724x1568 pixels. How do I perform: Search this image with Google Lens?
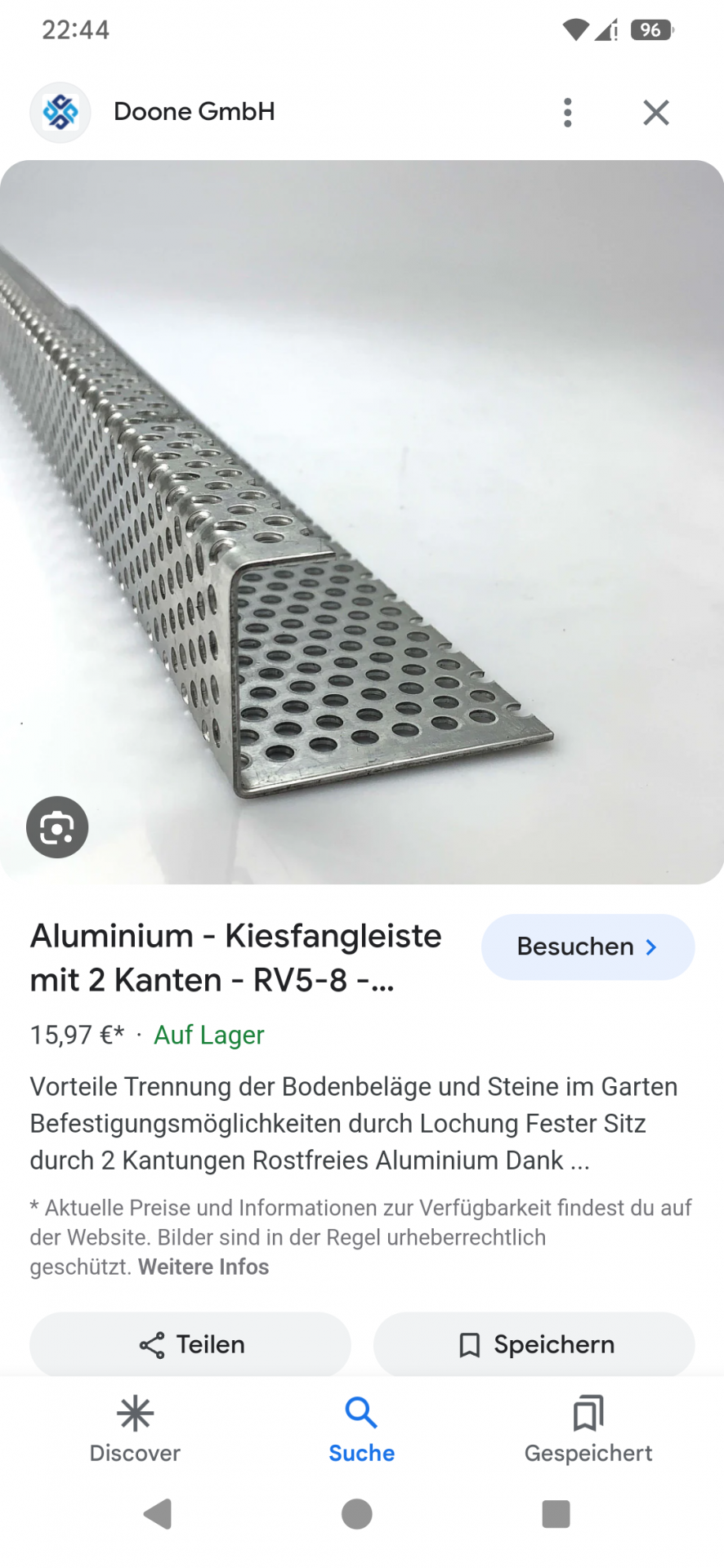tap(57, 827)
